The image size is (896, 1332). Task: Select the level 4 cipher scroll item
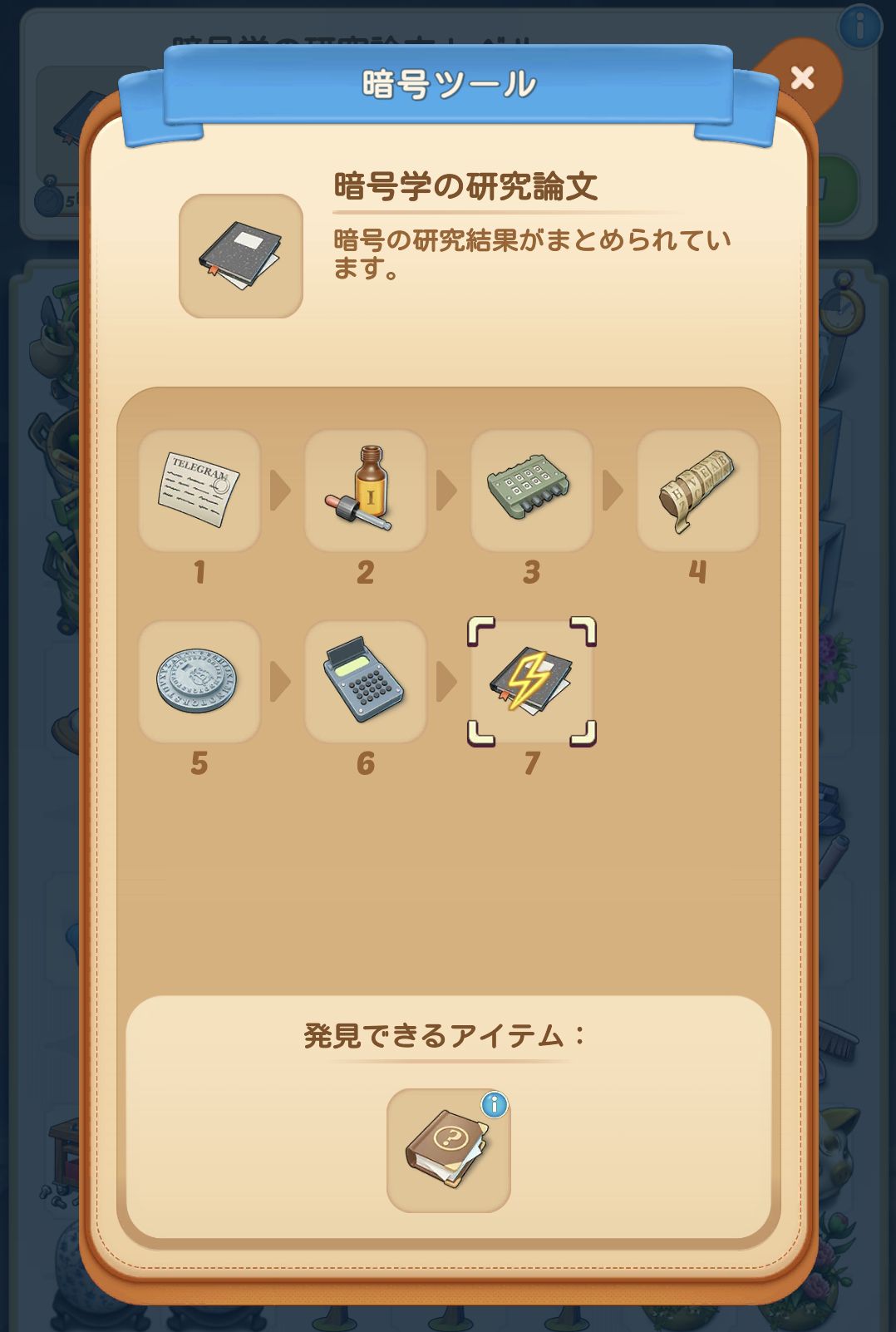click(698, 491)
